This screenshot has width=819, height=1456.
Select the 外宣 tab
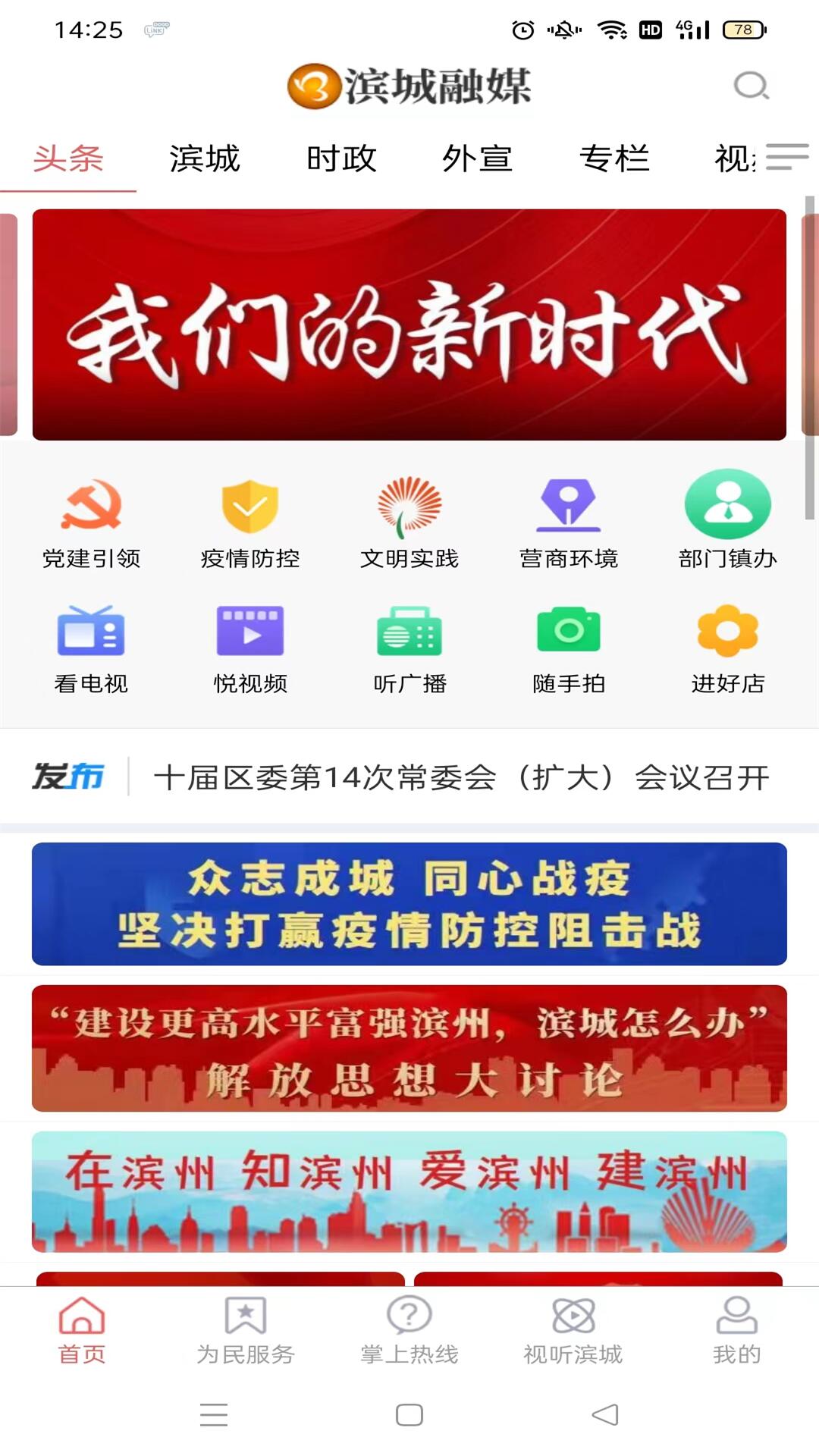(477, 158)
